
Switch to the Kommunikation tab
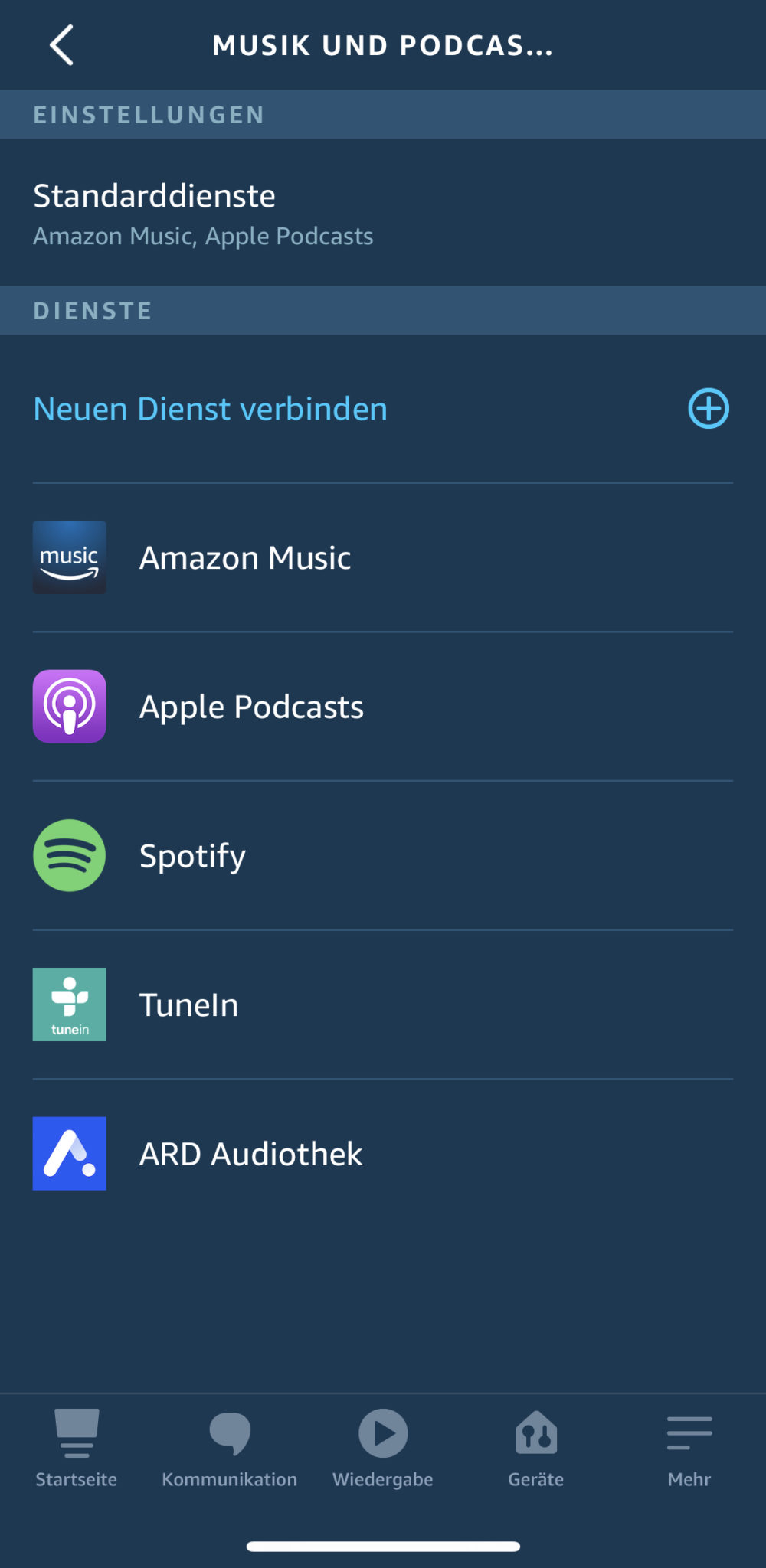[x=230, y=1447]
